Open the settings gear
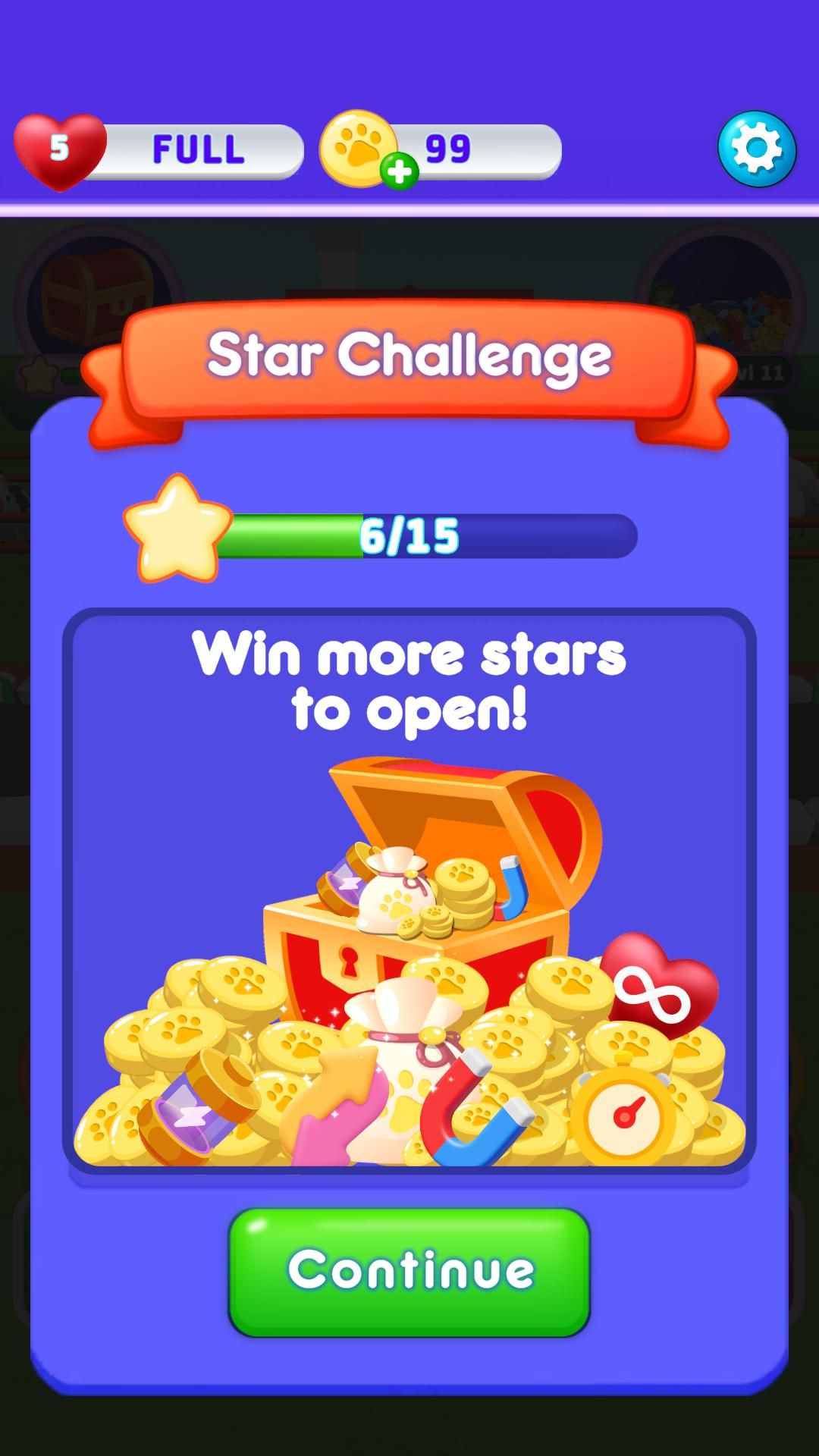Screen dimensions: 819x1456 point(756,149)
